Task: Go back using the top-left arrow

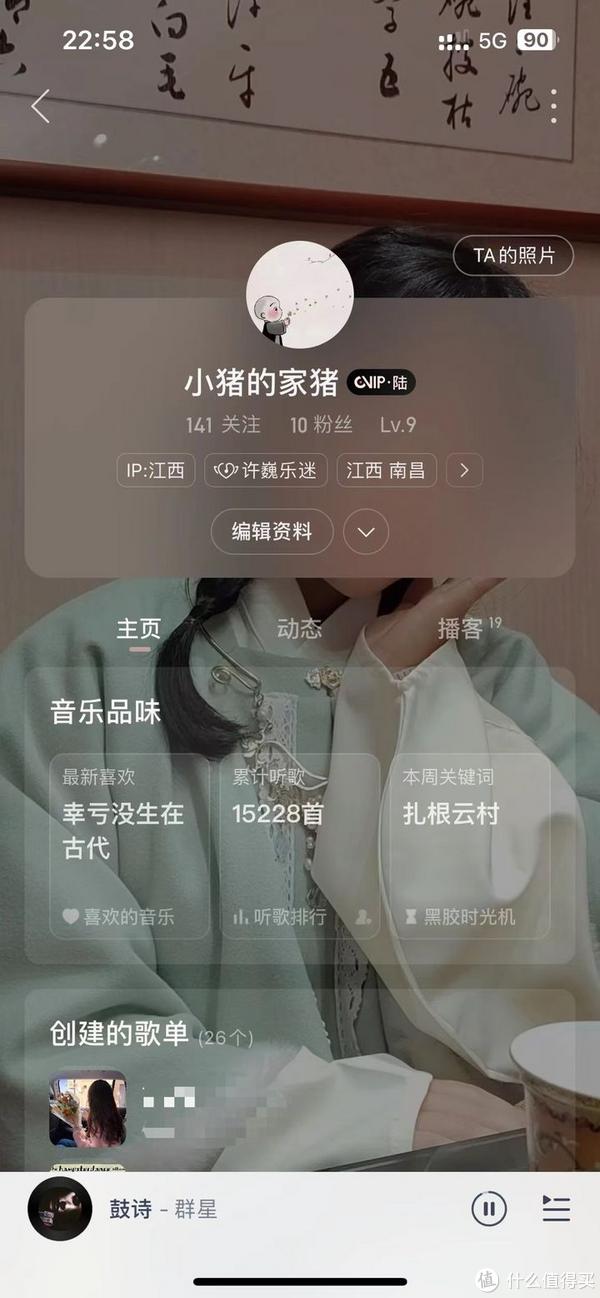Action: click(40, 105)
